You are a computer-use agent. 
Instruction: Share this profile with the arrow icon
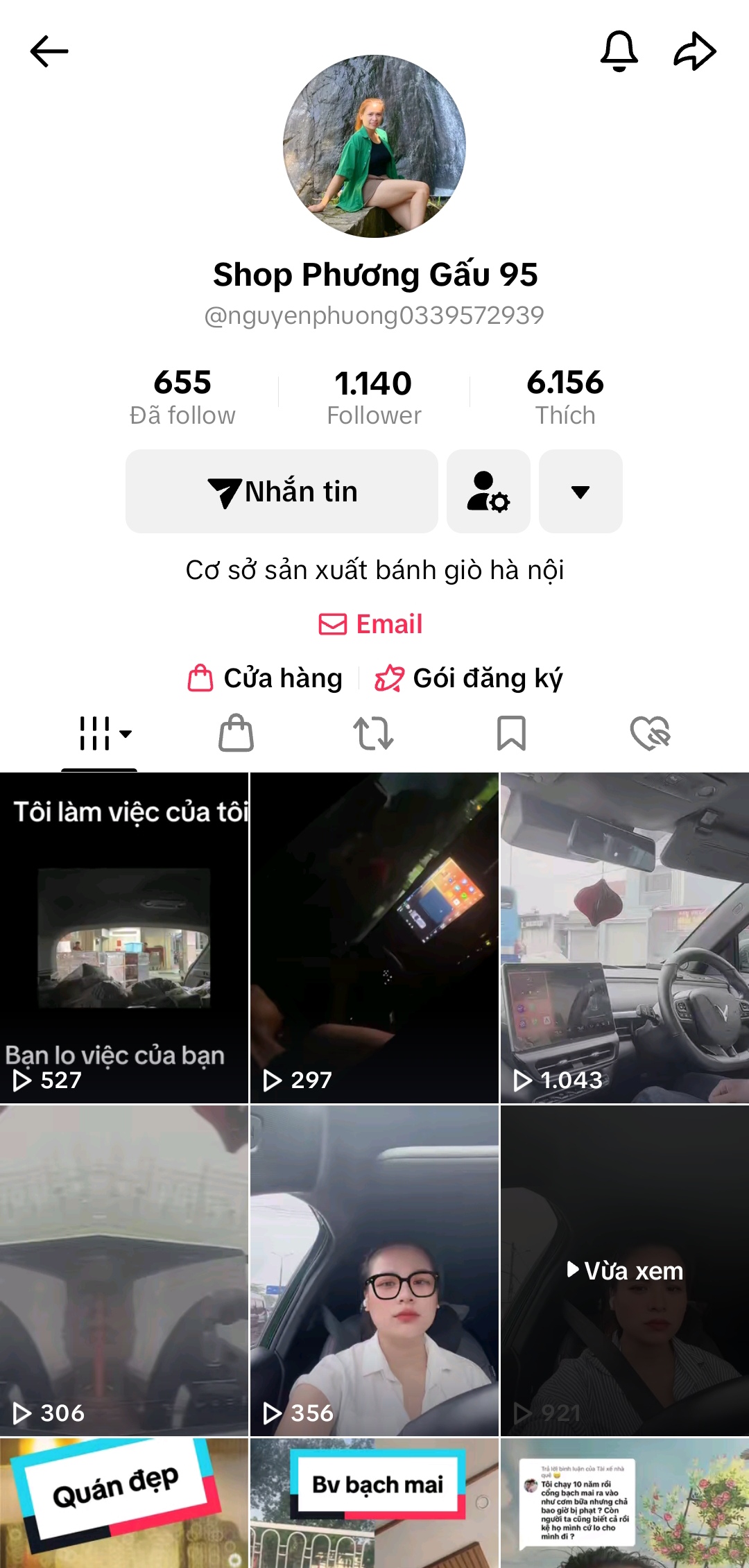pos(695,51)
